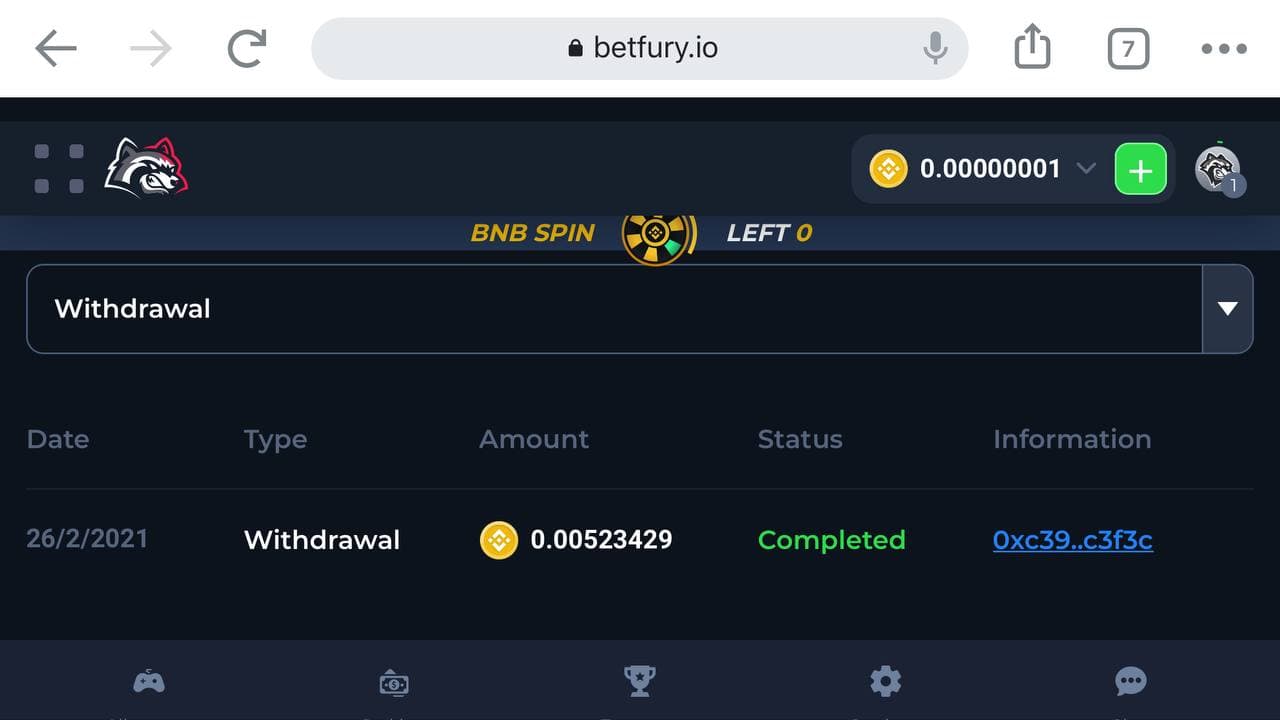This screenshot has height=720, width=1280.
Task: Go to the BetFury home logo
Action: point(146,167)
